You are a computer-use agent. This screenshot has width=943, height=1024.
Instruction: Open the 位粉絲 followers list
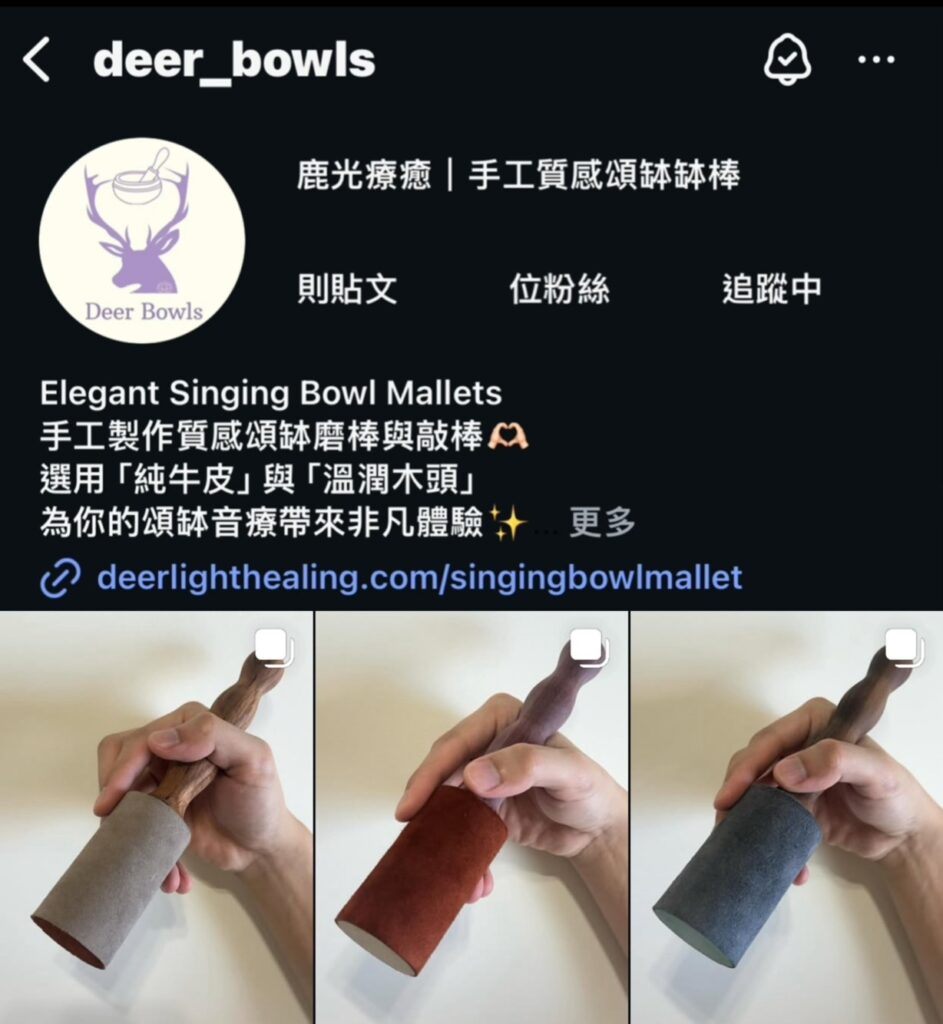[x=559, y=289]
